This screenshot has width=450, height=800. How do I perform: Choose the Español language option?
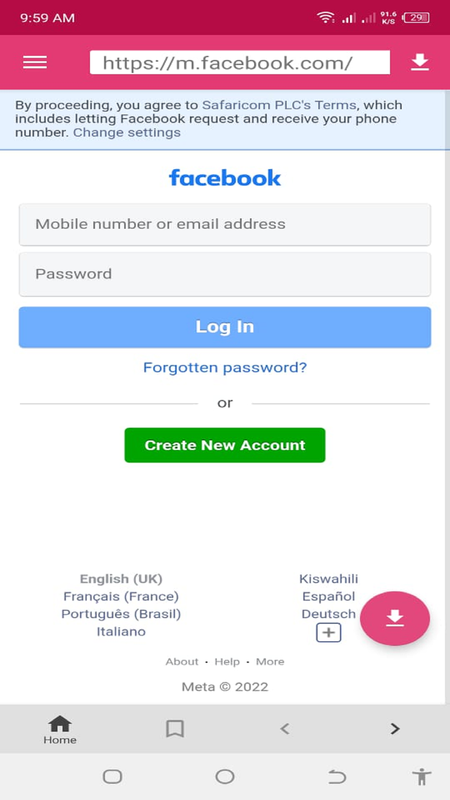[329, 596]
